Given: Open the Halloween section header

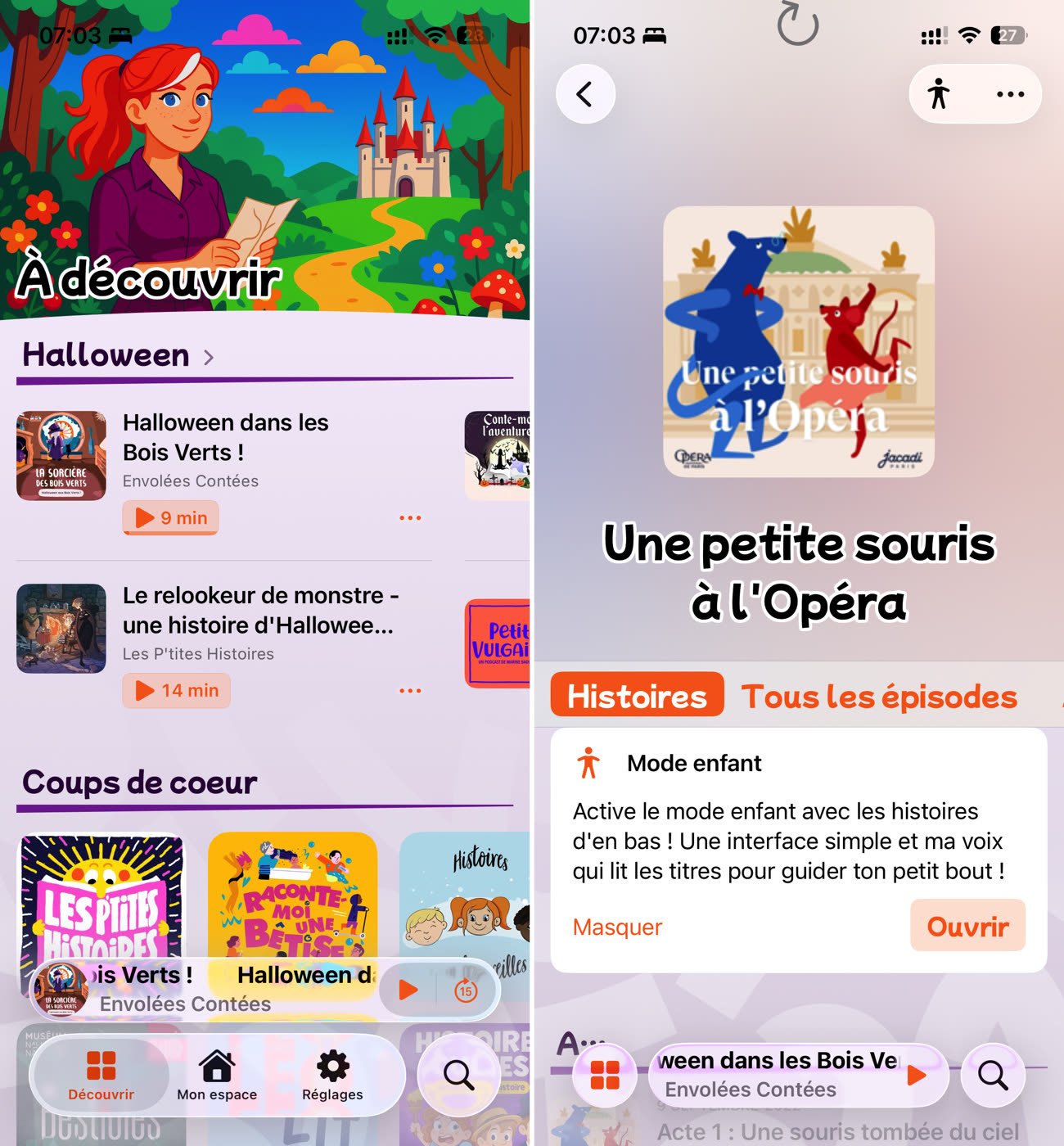Looking at the screenshot, I should (119, 356).
